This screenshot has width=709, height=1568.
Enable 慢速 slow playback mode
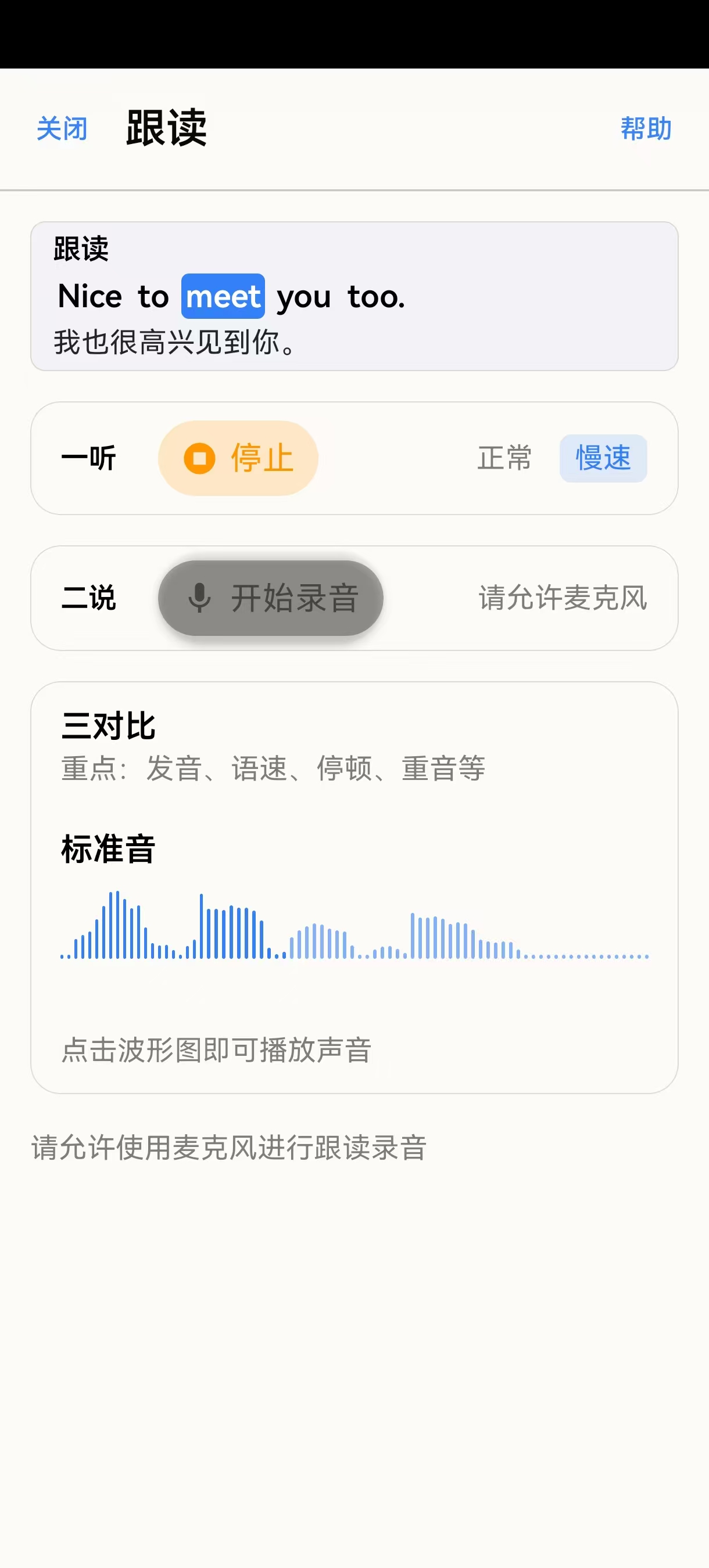pyautogui.click(x=603, y=458)
